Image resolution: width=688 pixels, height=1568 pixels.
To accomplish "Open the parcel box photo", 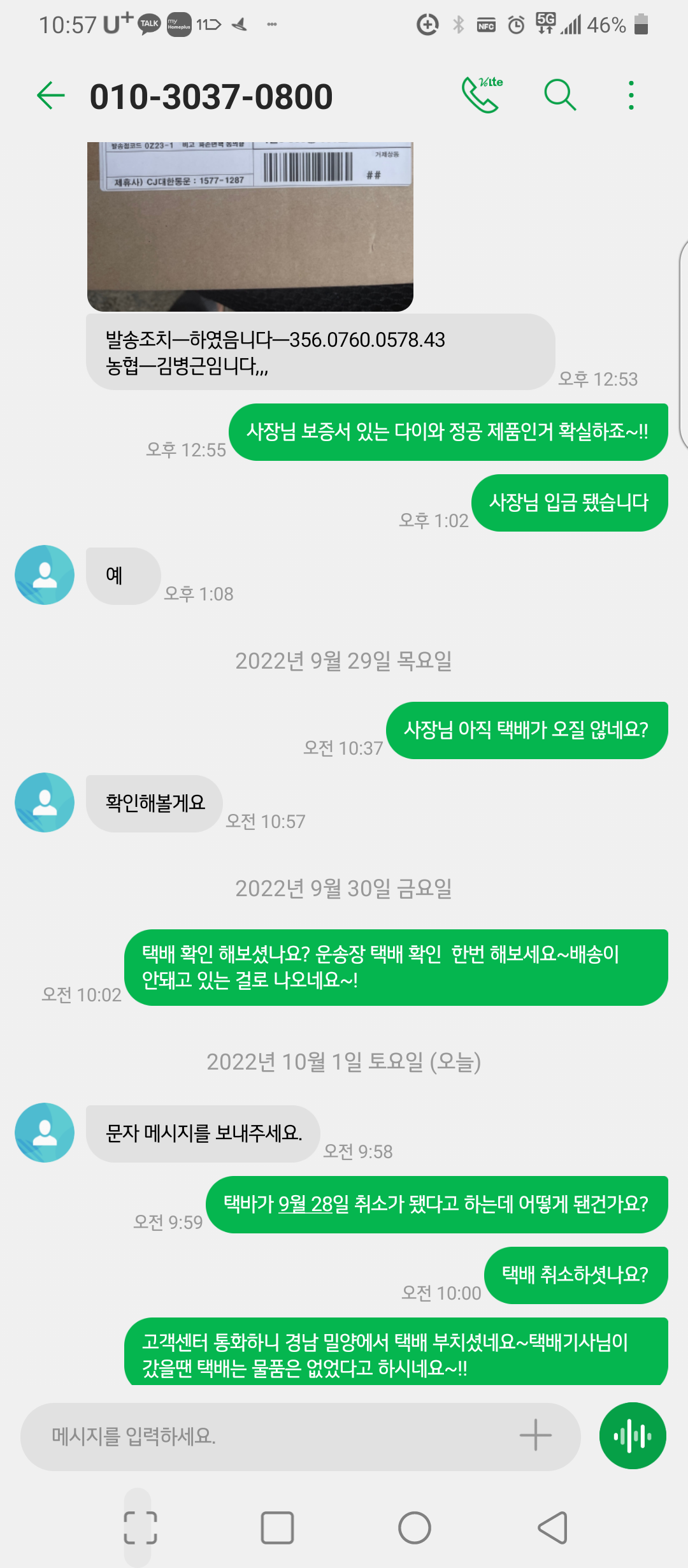I will click(250, 226).
